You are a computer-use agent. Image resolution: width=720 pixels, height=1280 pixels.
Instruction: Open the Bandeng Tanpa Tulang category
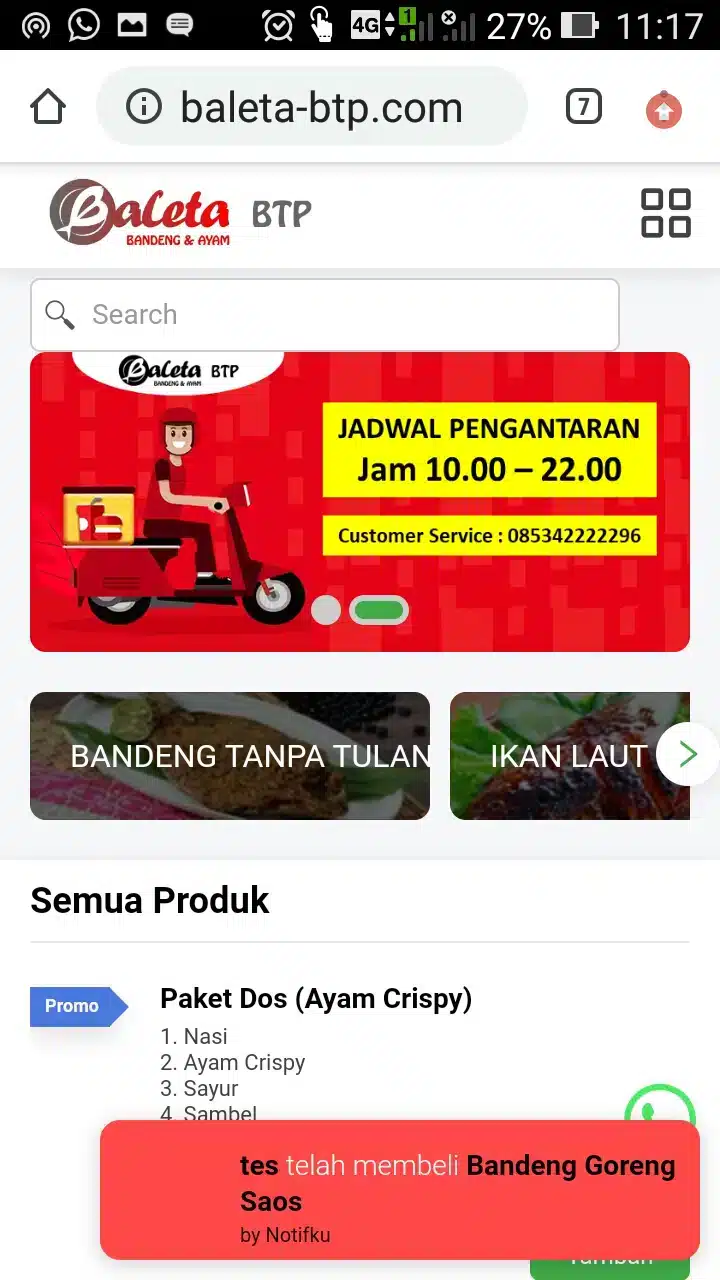point(230,756)
